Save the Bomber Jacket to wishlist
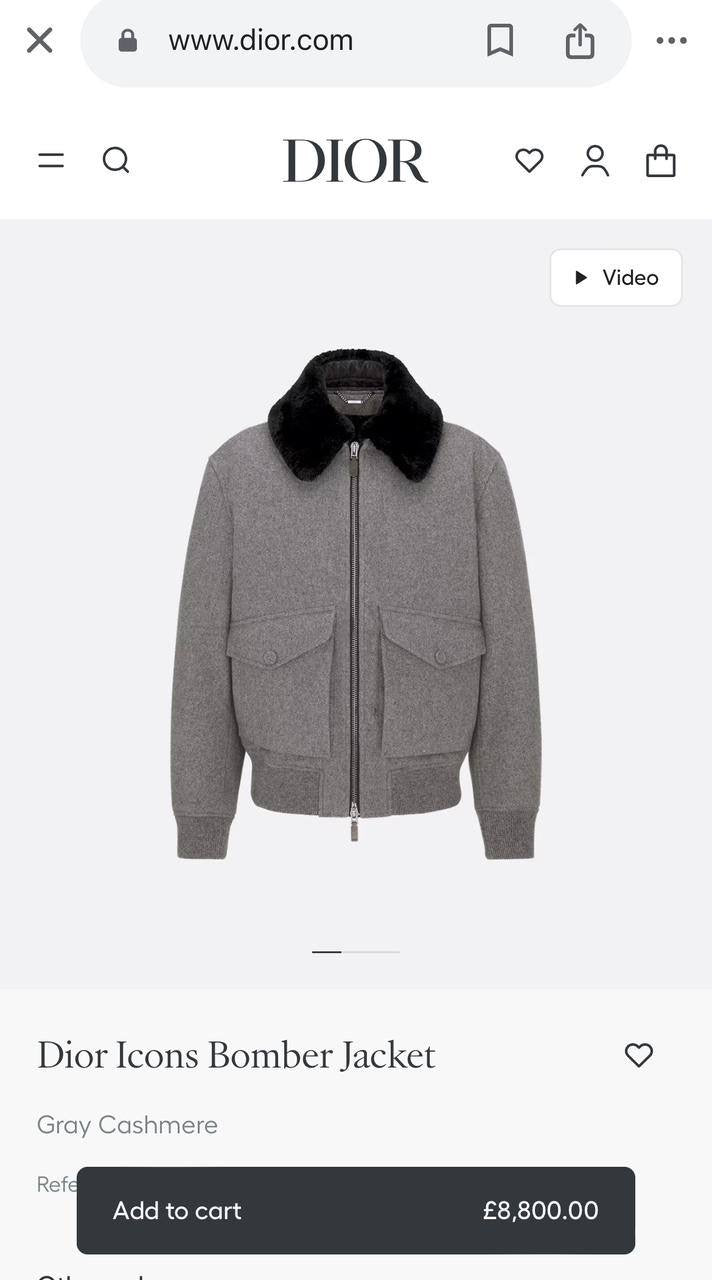This screenshot has width=712, height=1280. coord(638,1055)
